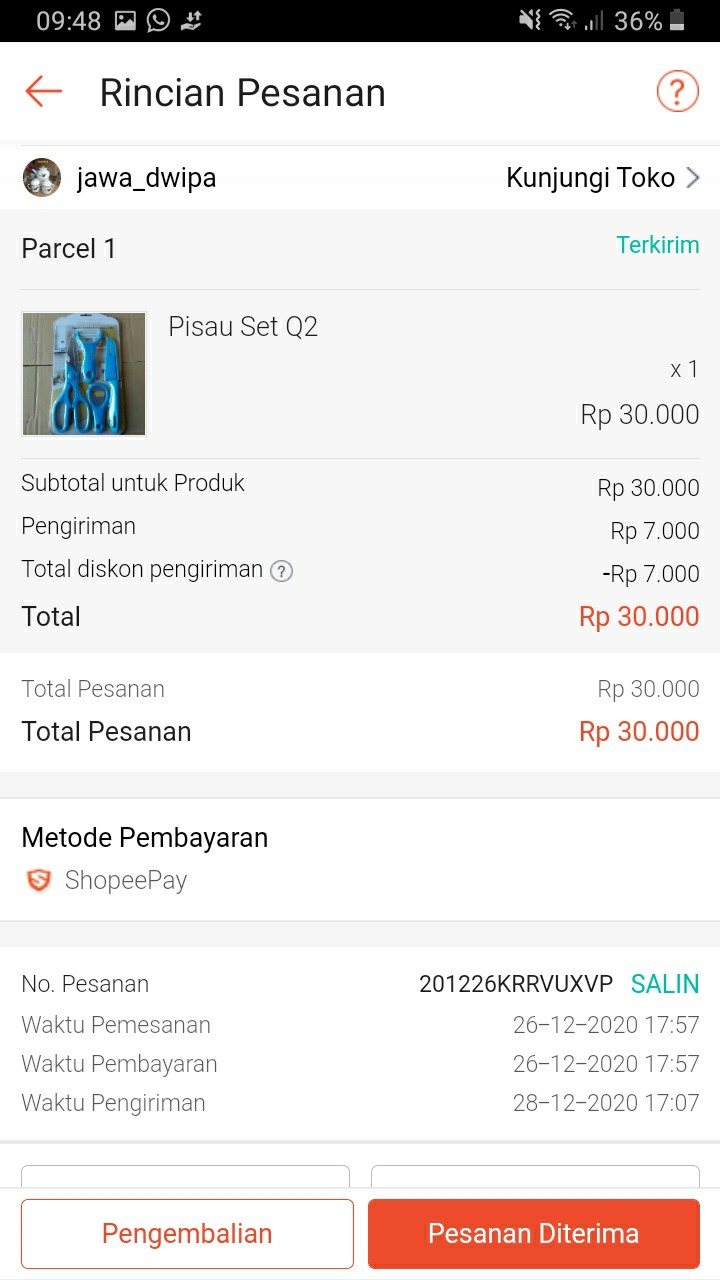Expand Parcel 1 details section
Viewport: 720px width, 1280px height.
pos(68,248)
